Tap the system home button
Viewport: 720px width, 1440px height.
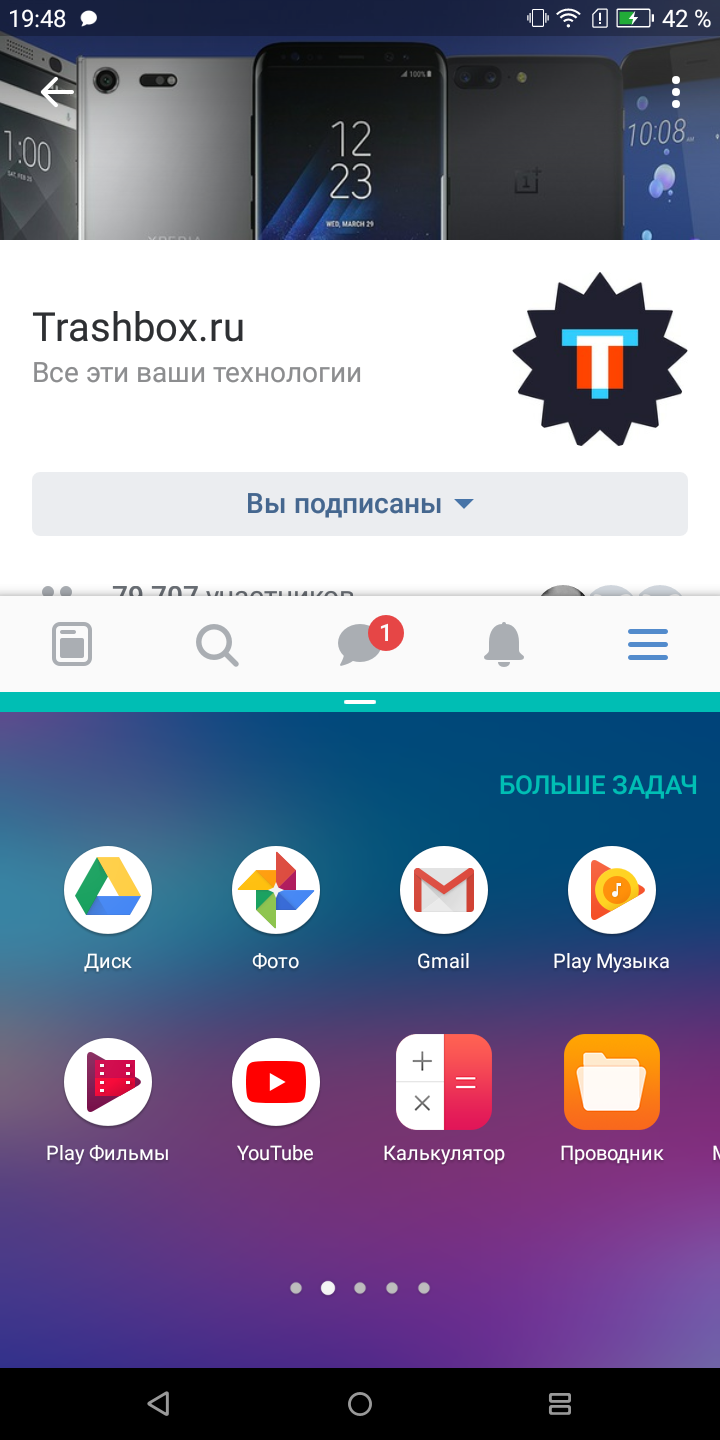[x=360, y=1404]
